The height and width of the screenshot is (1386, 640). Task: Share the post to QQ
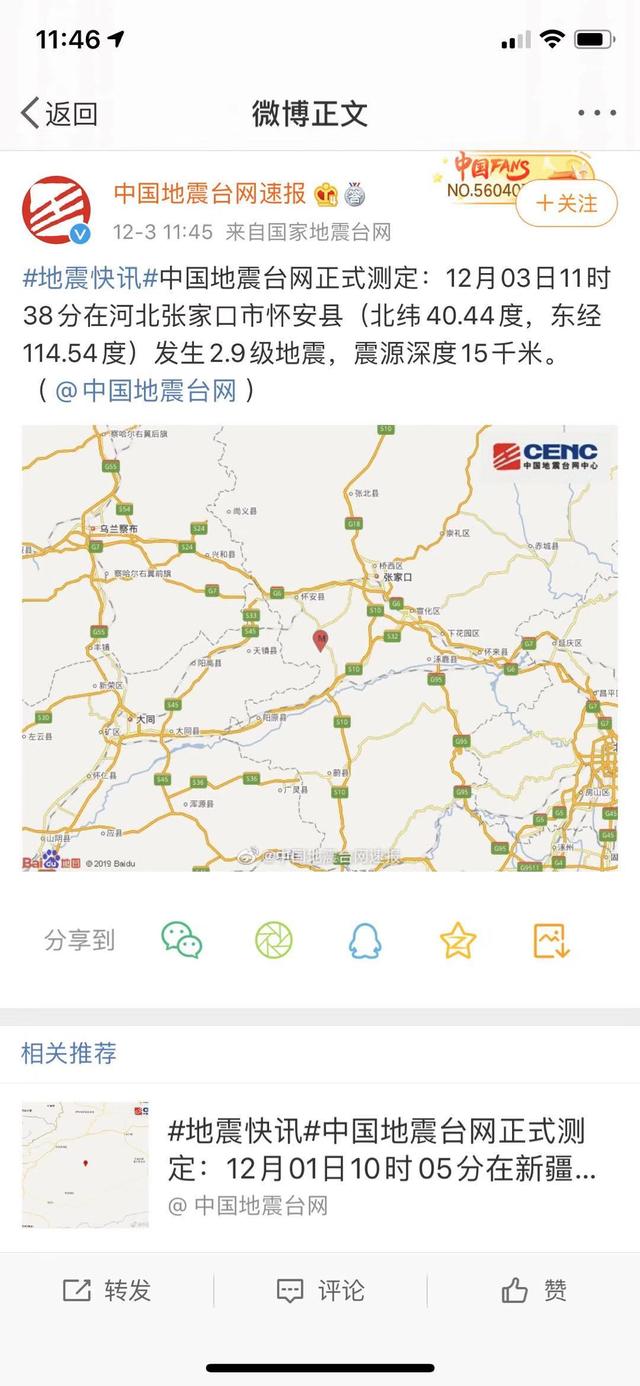[x=365, y=940]
